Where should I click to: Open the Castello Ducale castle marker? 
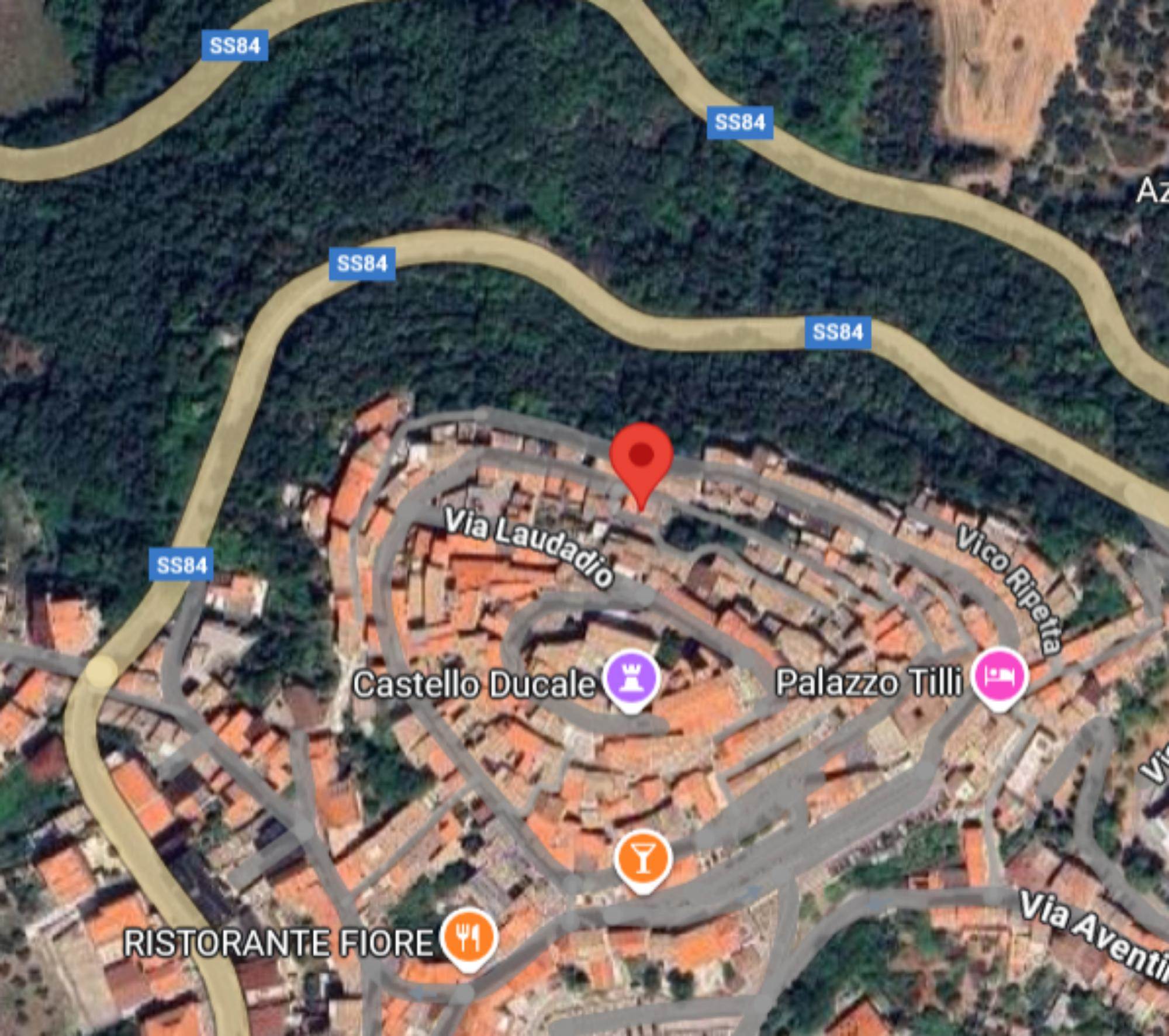[x=631, y=680]
